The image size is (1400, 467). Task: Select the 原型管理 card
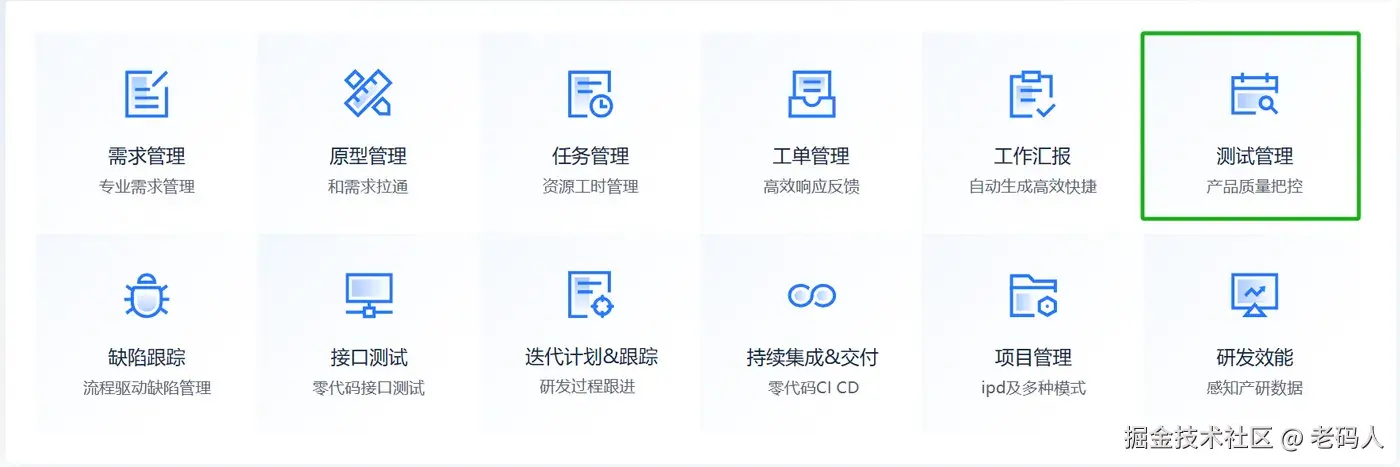tap(367, 132)
